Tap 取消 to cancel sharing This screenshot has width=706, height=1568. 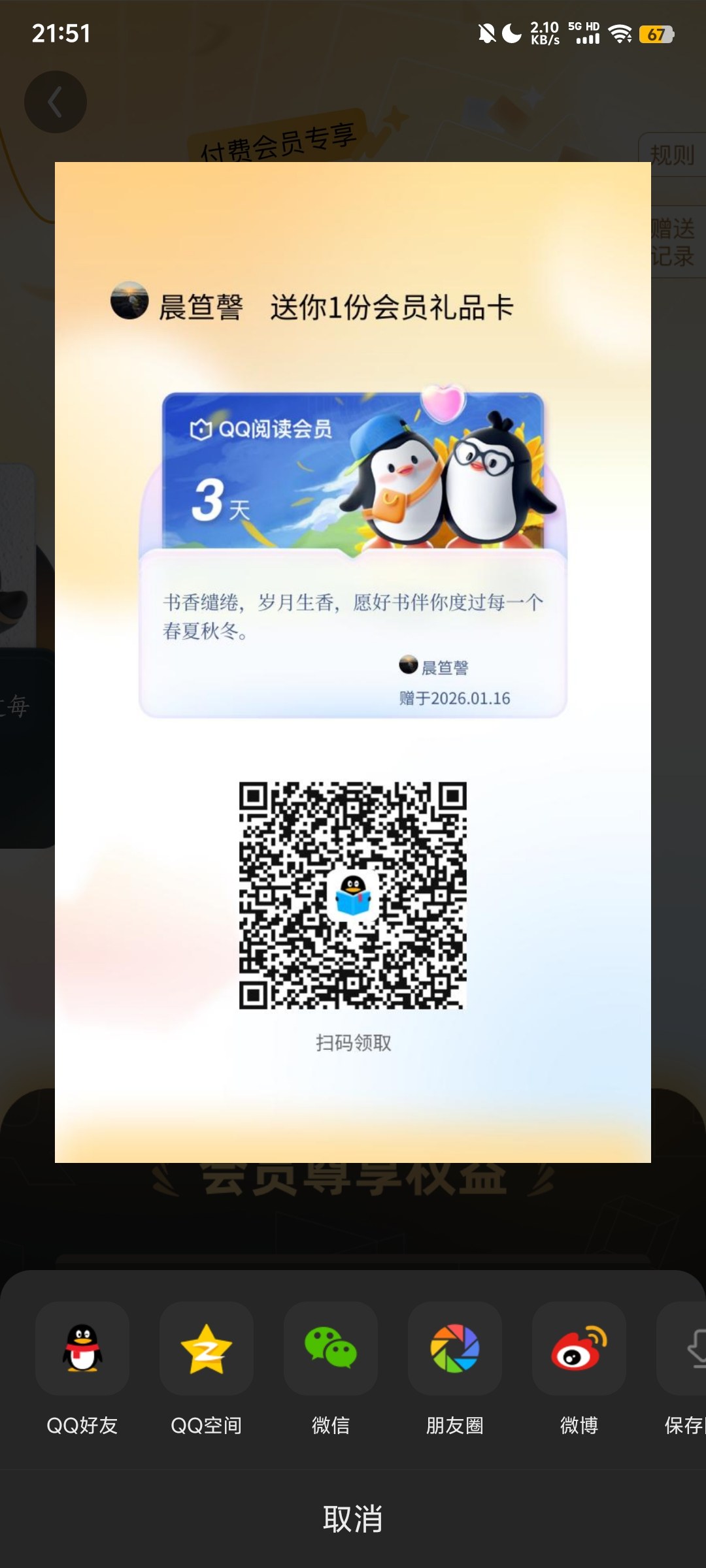(353, 1518)
